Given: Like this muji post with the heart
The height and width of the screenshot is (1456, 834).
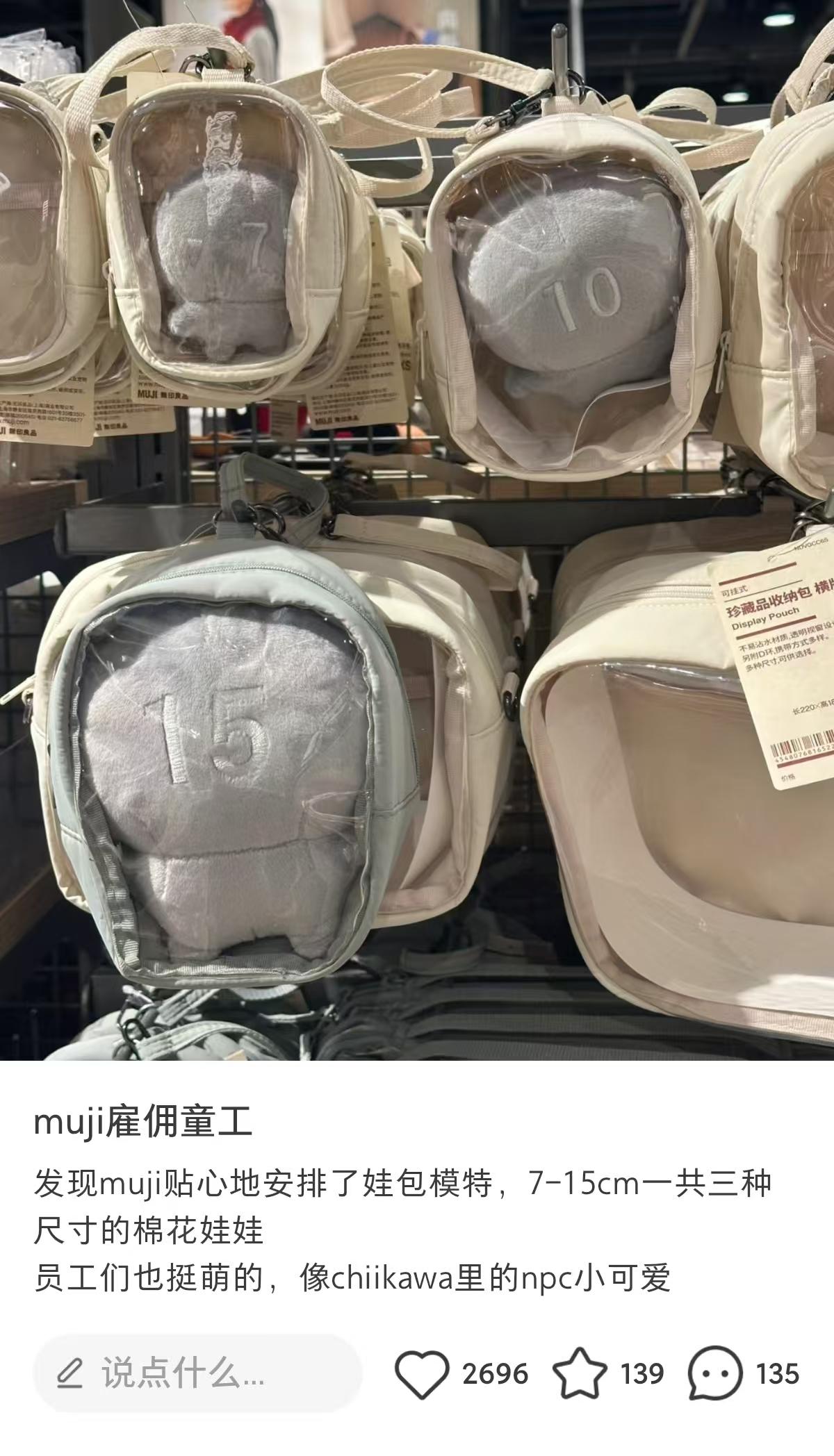Looking at the screenshot, I should [422, 1373].
